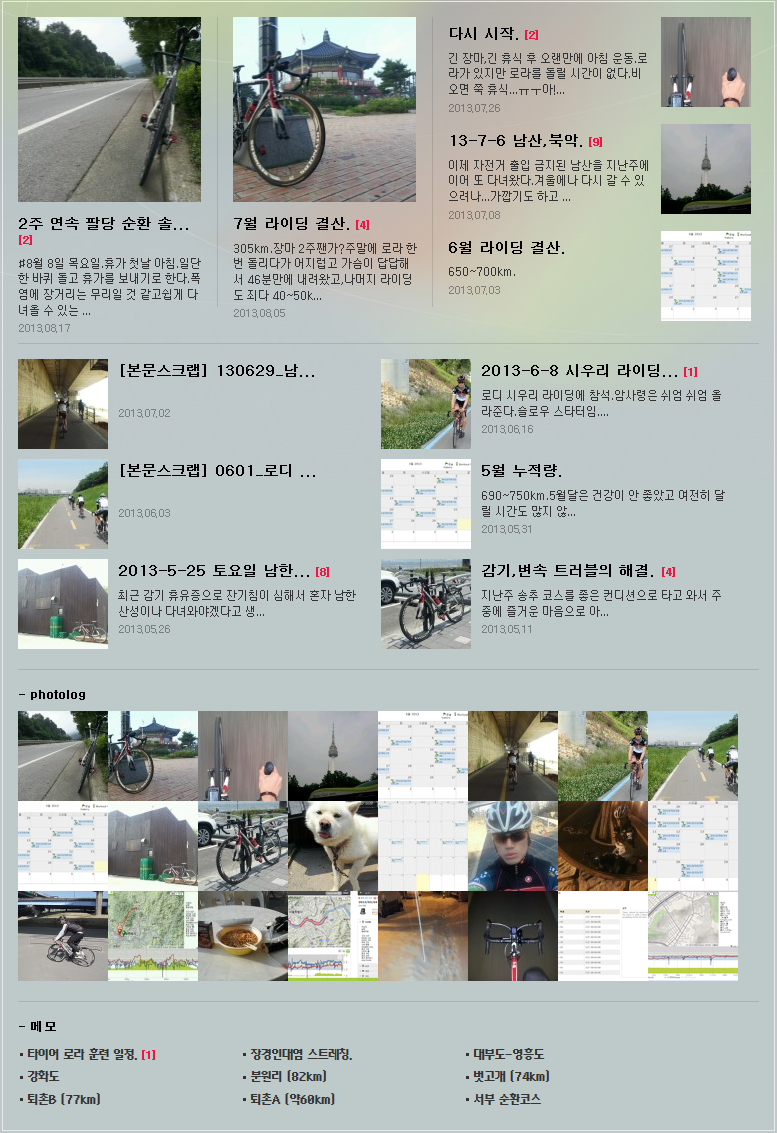Open the post '6월 라이딩 결산.'
Screen dimensions: 777x1133
506,248
